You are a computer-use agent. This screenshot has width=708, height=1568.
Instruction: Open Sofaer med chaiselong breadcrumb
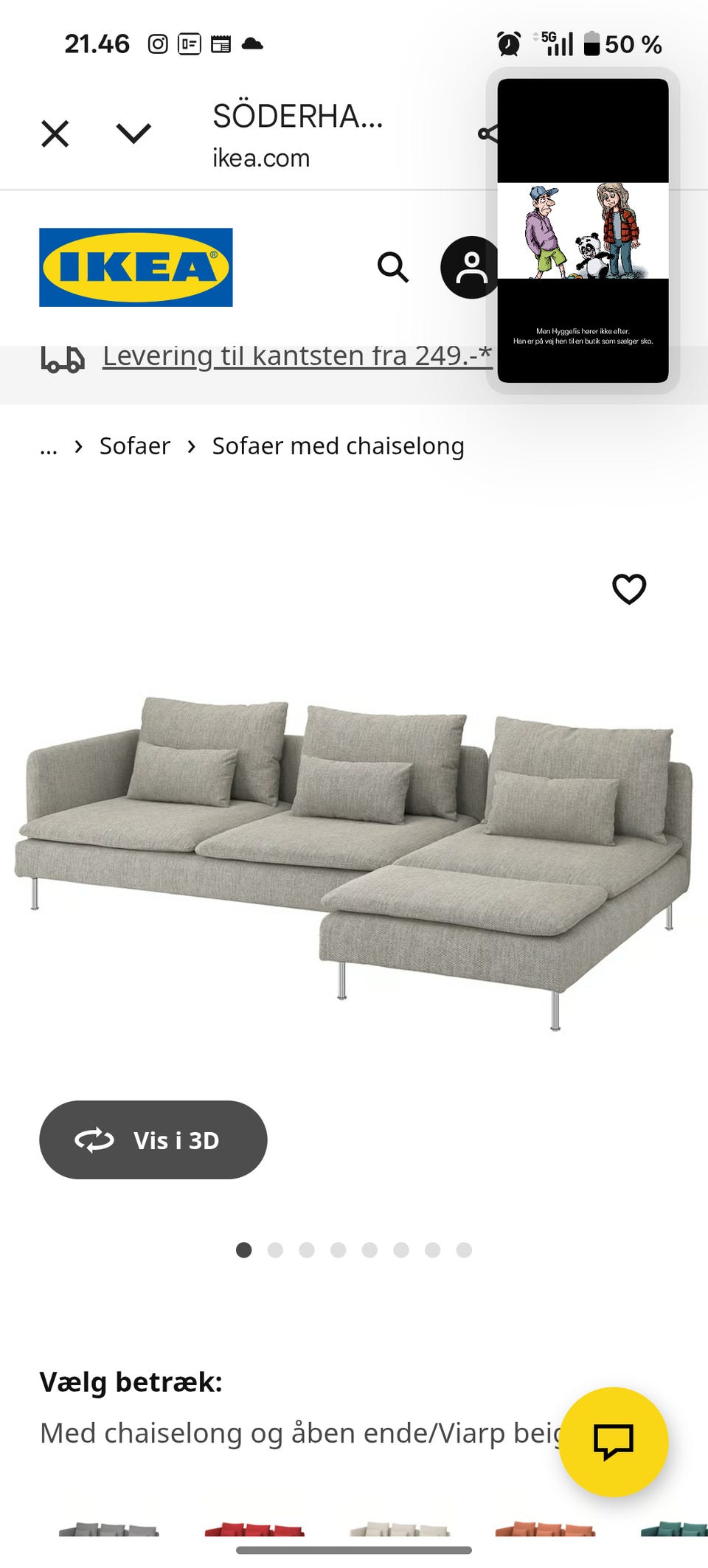pyautogui.click(x=337, y=445)
